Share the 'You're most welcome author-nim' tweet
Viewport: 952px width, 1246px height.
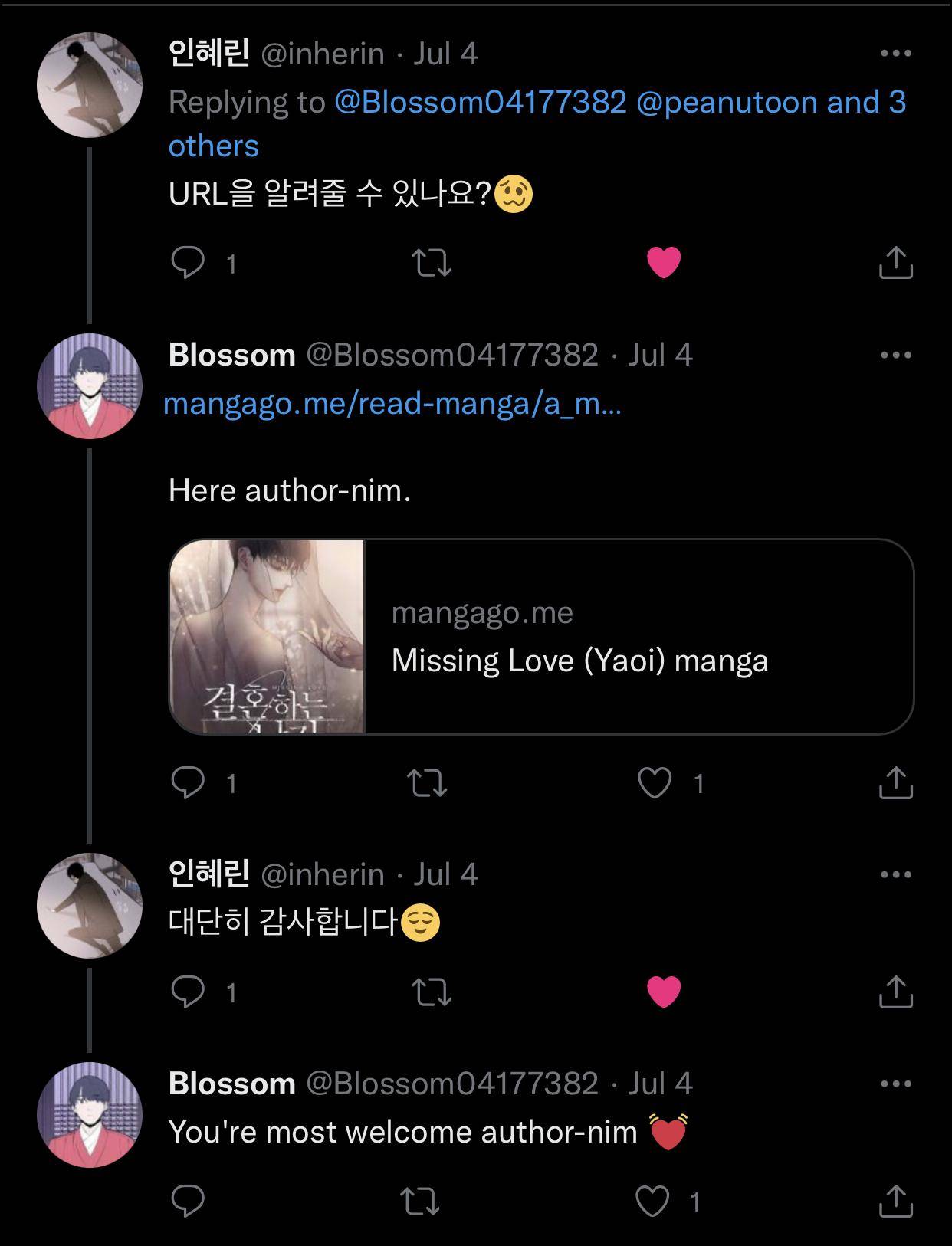click(x=895, y=1202)
